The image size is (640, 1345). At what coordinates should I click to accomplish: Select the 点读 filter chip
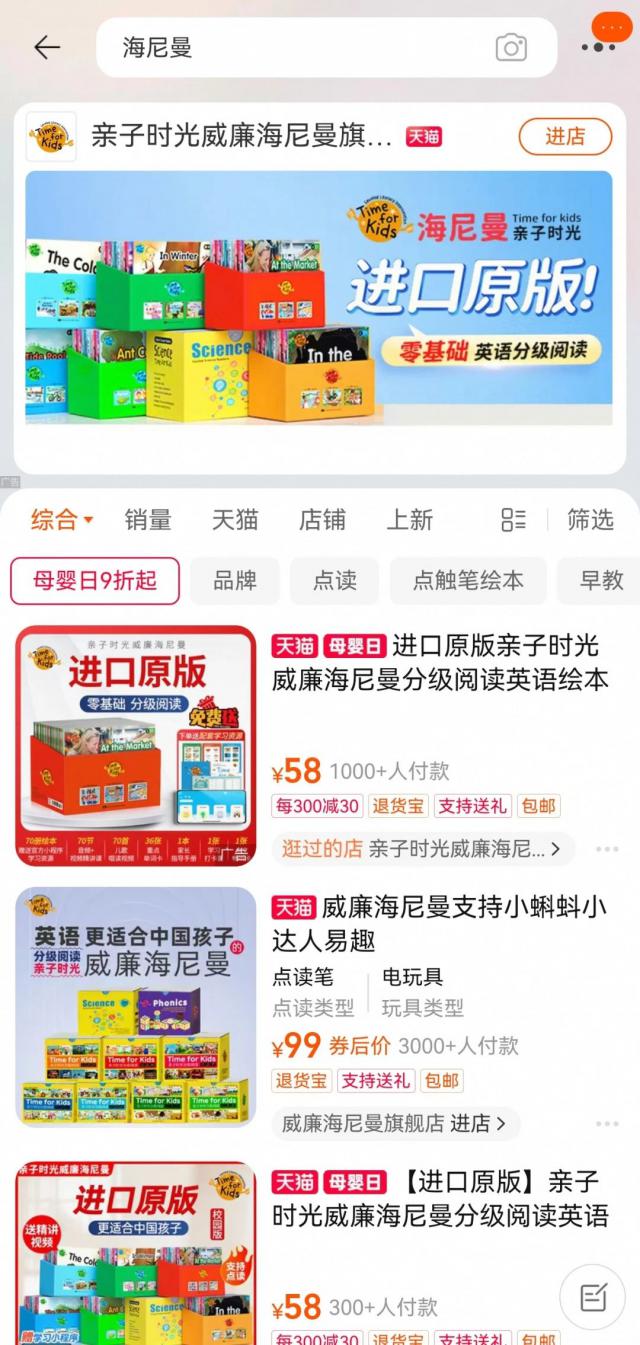point(335,581)
